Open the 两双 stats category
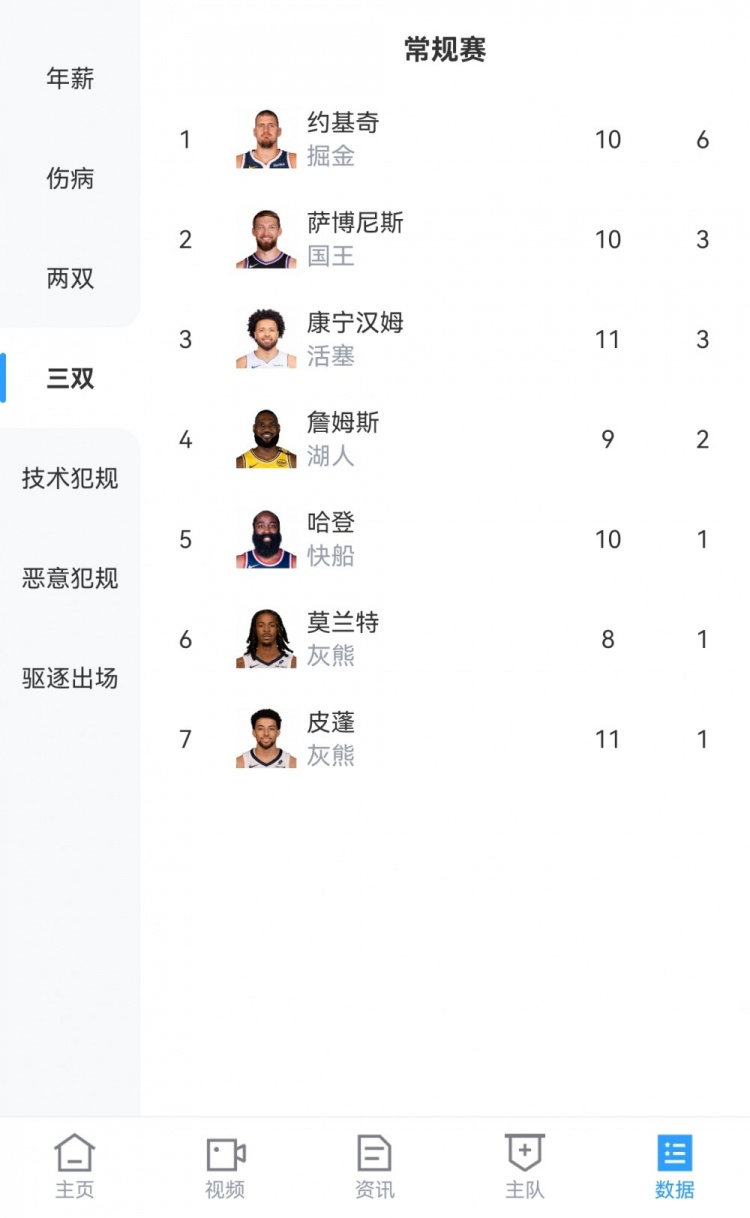The width and height of the screenshot is (750, 1218). point(70,278)
